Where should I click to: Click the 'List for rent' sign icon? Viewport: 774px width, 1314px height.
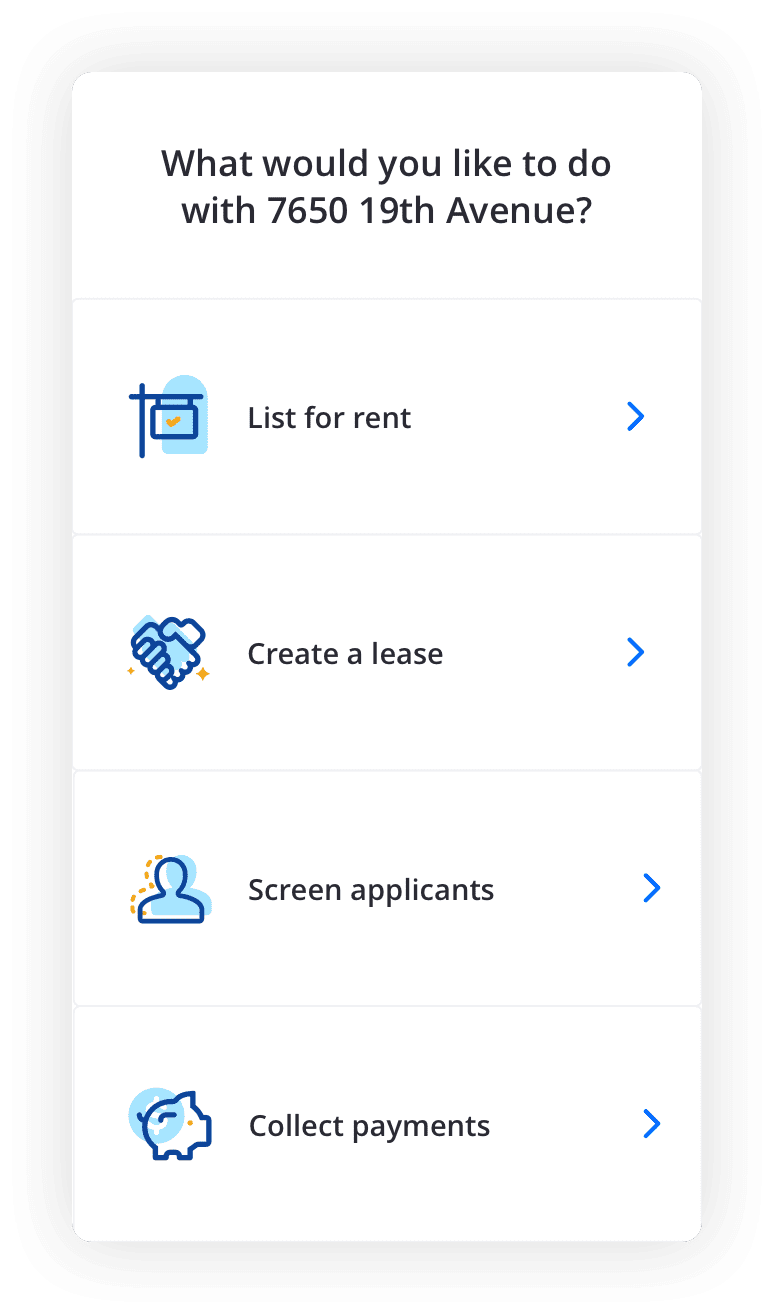tap(167, 415)
